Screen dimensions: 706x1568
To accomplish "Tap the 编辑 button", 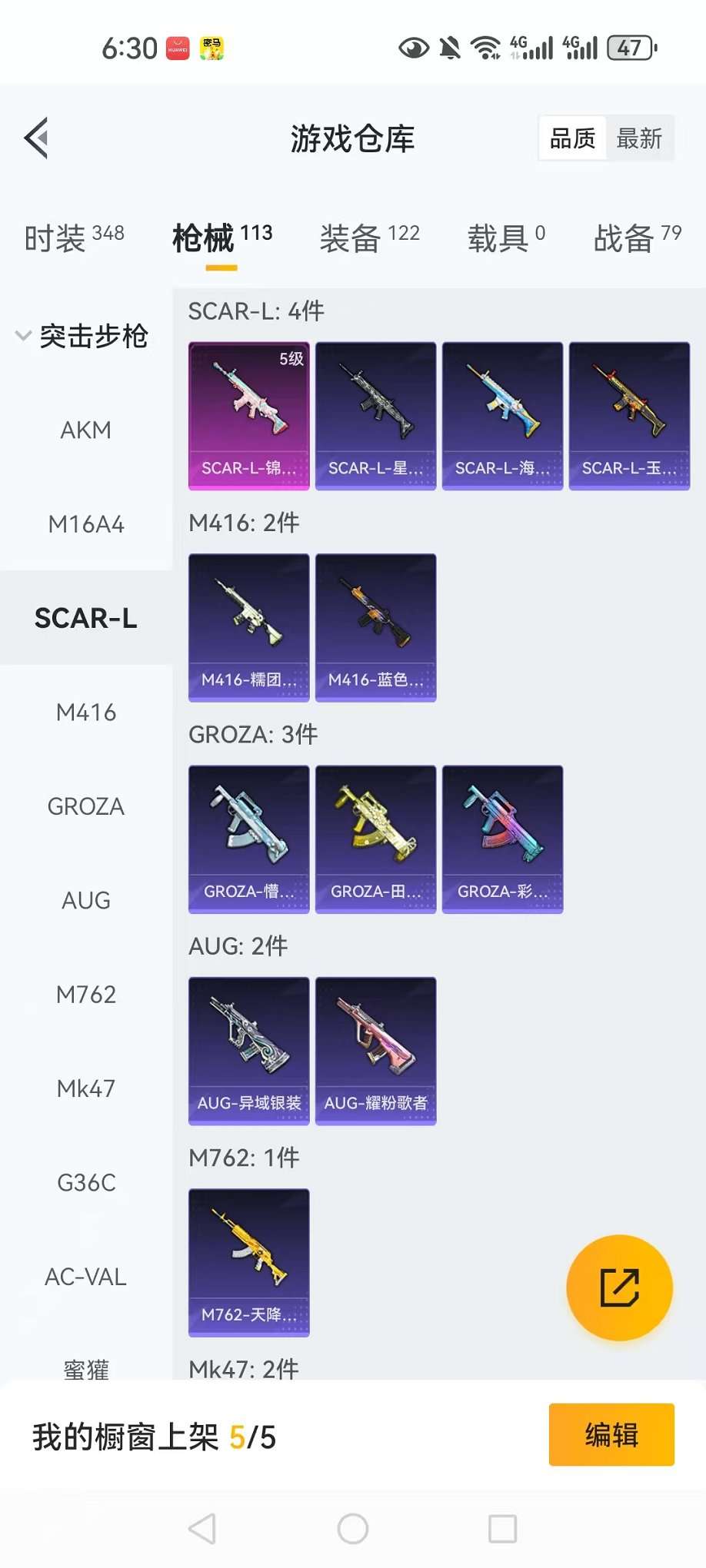I will coord(611,1434).
